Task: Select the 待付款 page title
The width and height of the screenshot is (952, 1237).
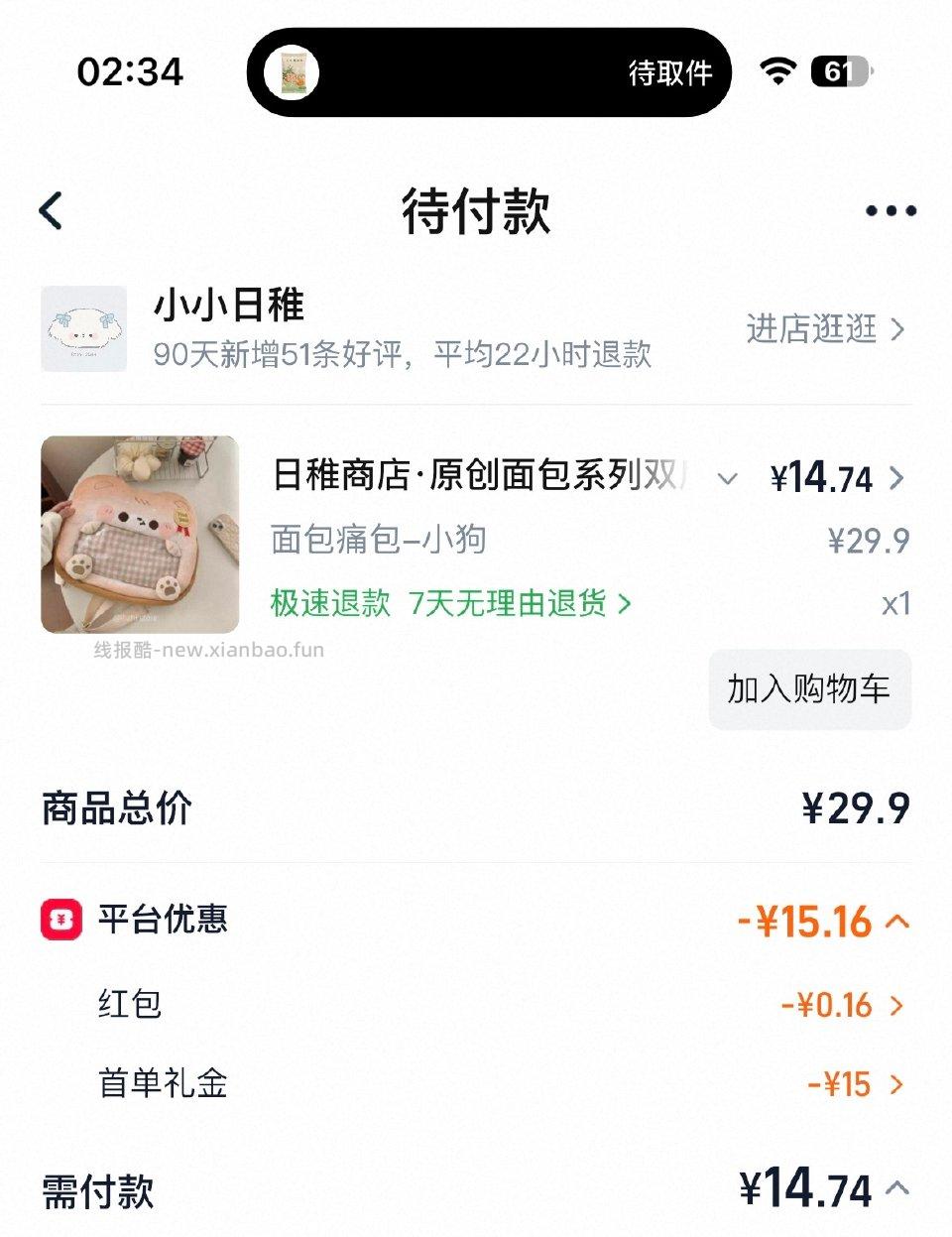Action: [x=475, y=209]
